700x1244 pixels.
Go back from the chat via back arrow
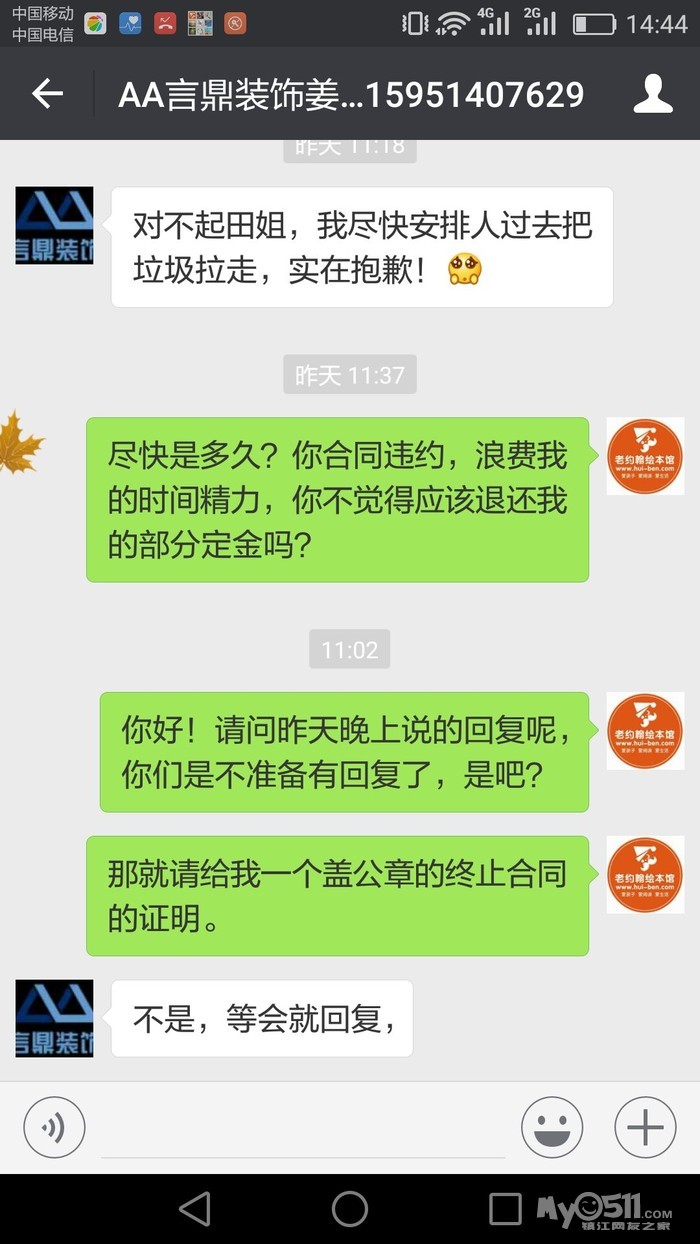click(x=47, y=94)
